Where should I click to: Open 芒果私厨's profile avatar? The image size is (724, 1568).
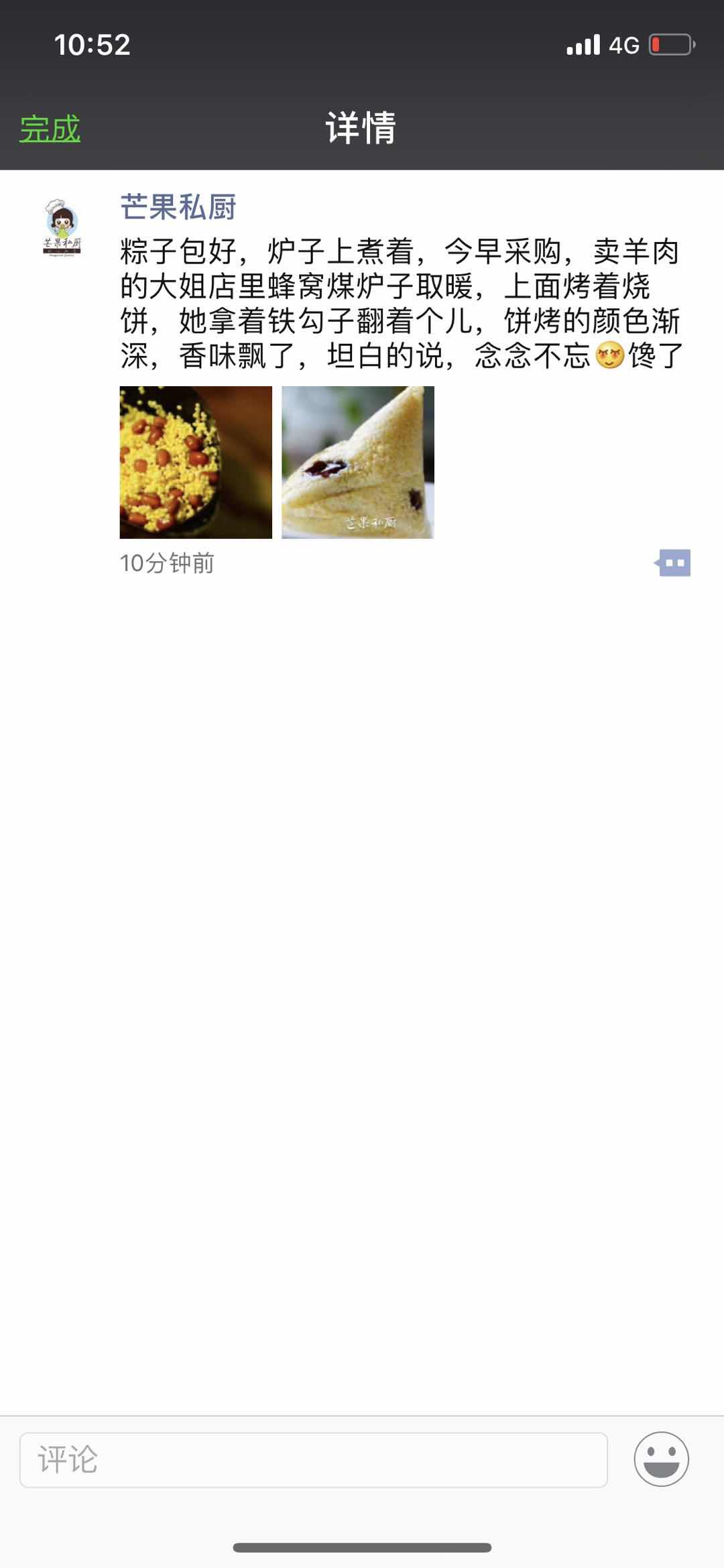coord(62,228)
